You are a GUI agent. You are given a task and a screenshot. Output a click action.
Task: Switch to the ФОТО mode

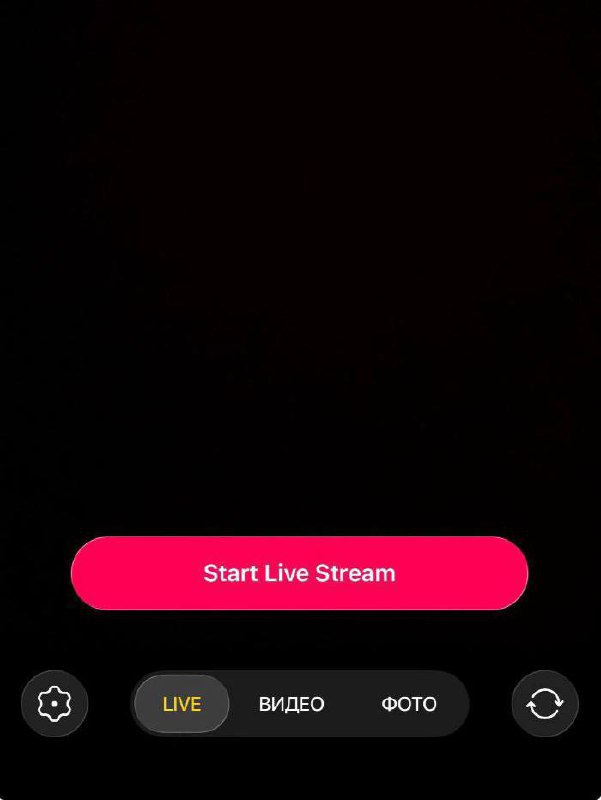[x=409, y=704]
